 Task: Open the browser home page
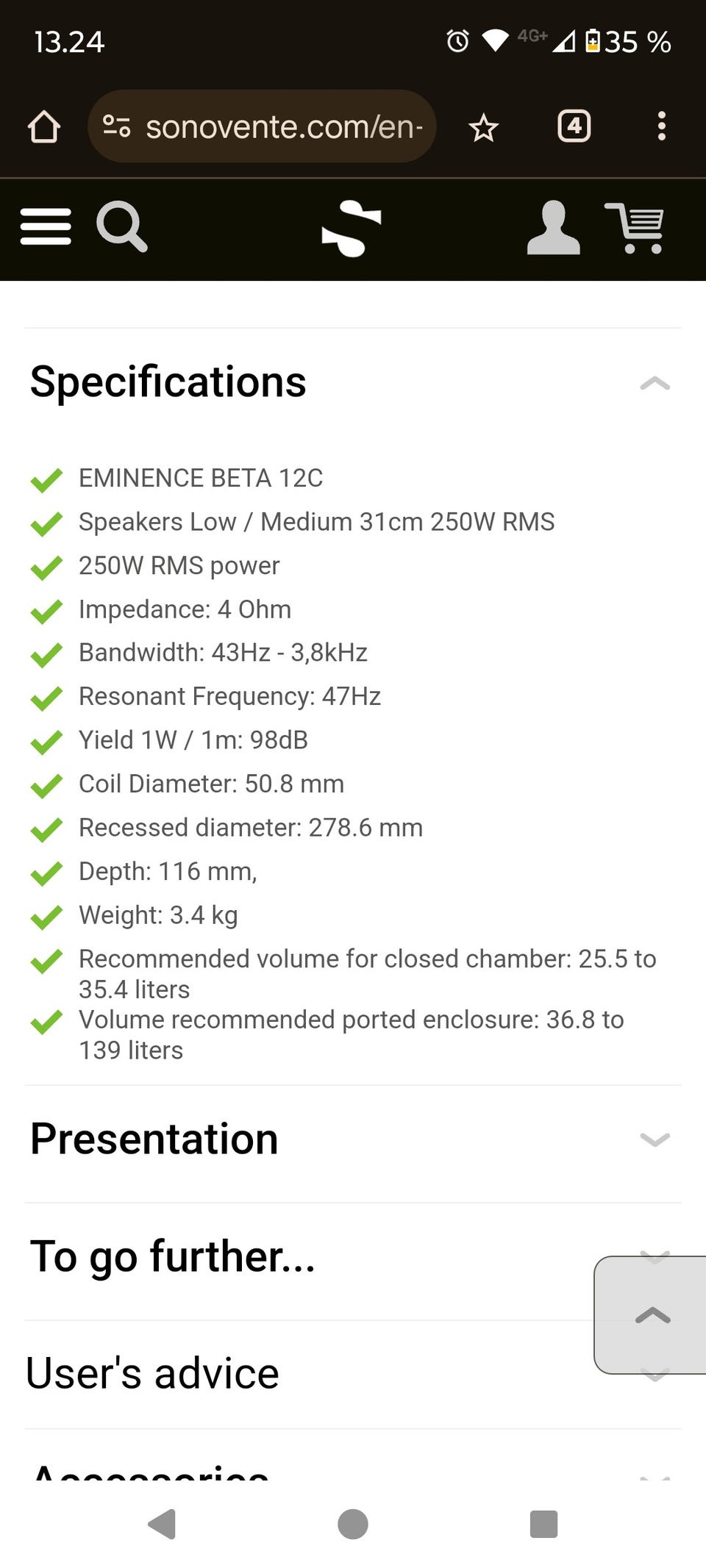point(44,126)
